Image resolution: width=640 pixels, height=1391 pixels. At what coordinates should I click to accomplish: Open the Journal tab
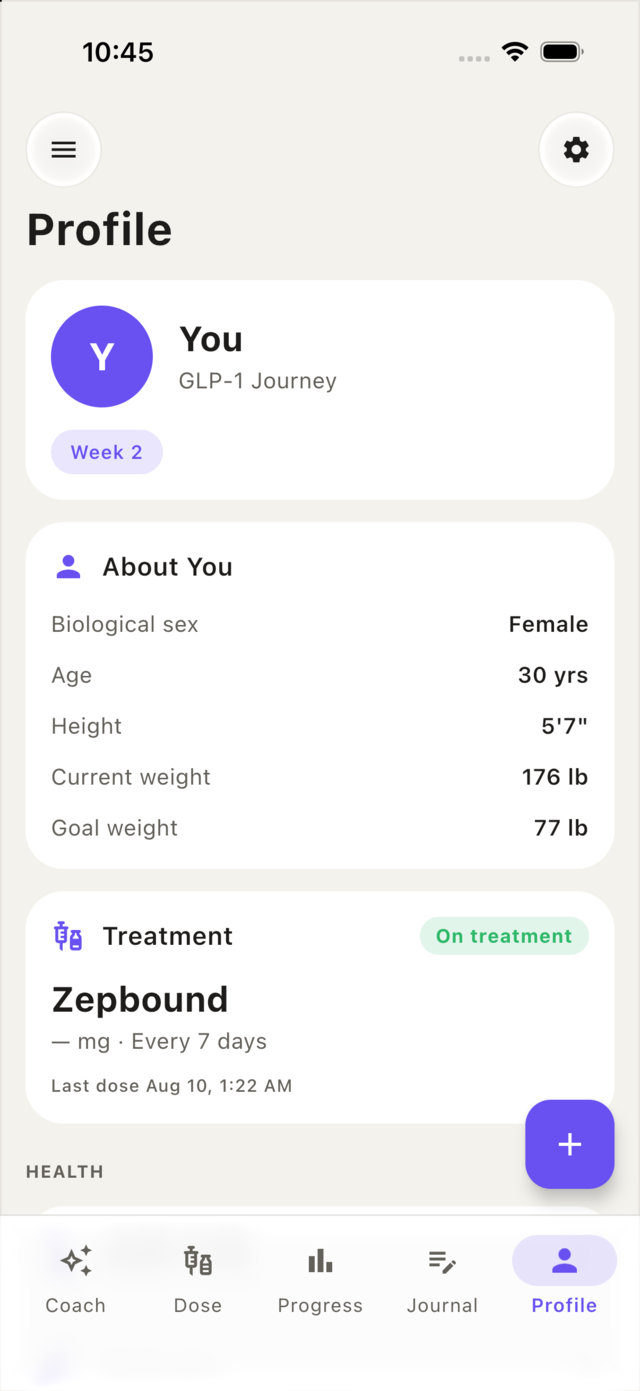click(x=442, y=1280)
